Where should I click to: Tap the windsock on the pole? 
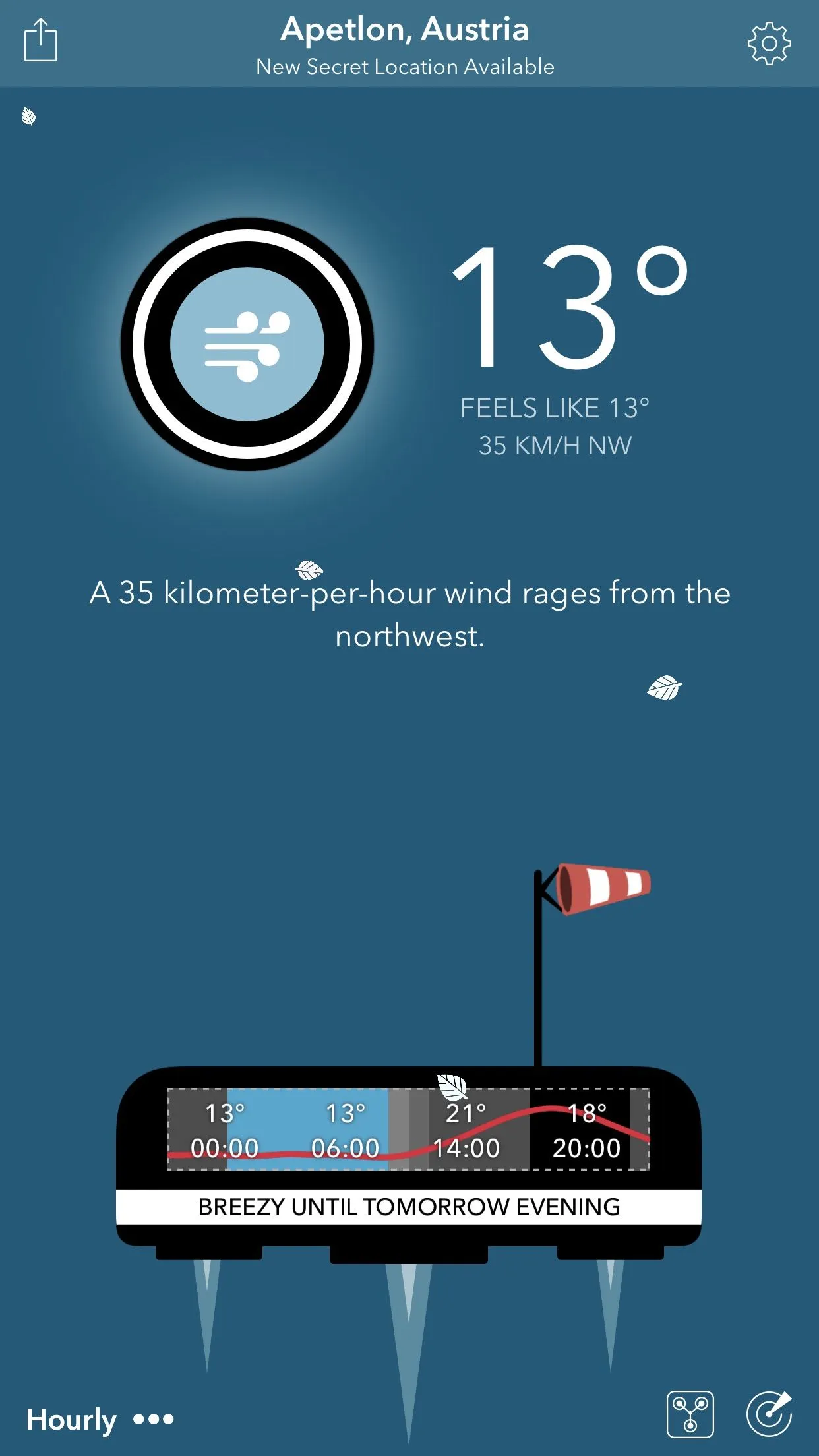pos(603,888)
